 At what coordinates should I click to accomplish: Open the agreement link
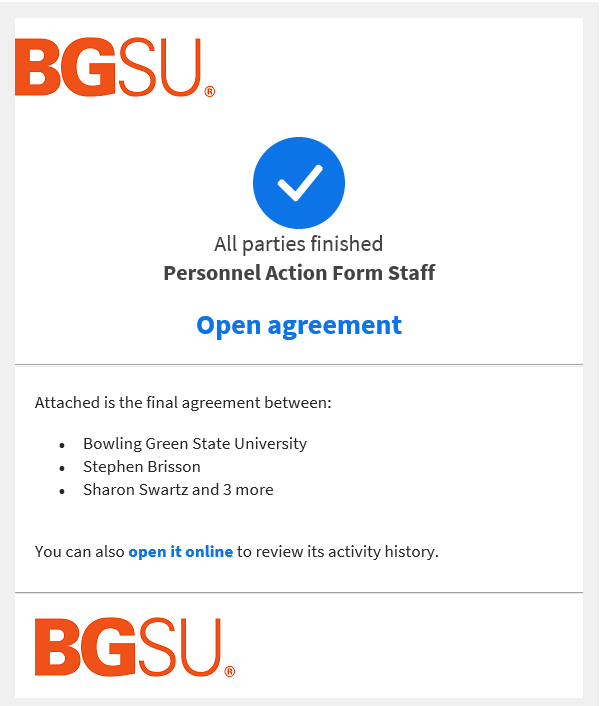(x=299, y=325)
